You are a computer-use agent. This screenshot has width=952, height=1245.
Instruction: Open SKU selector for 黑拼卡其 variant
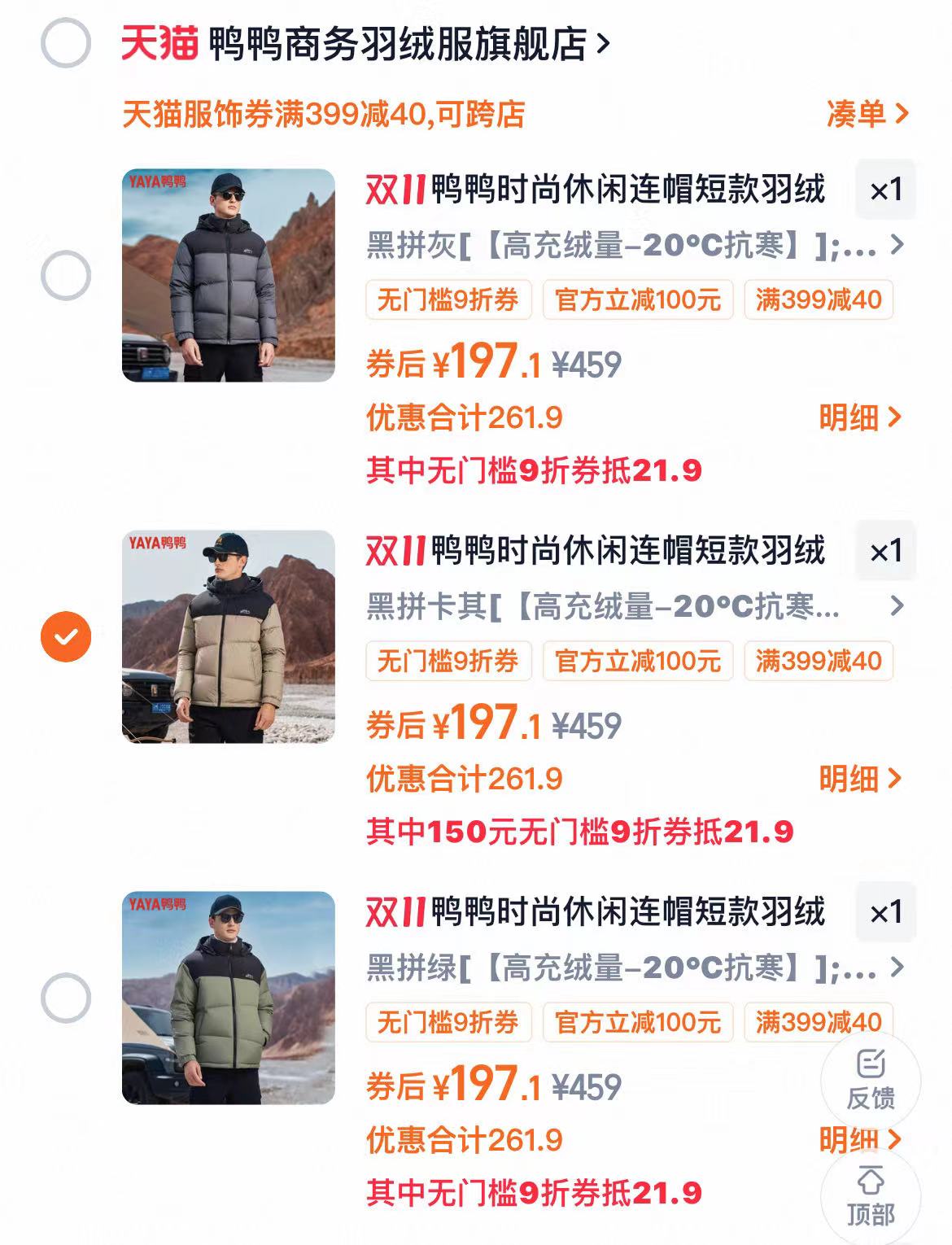pyautogui.click(x=627, y=607)
